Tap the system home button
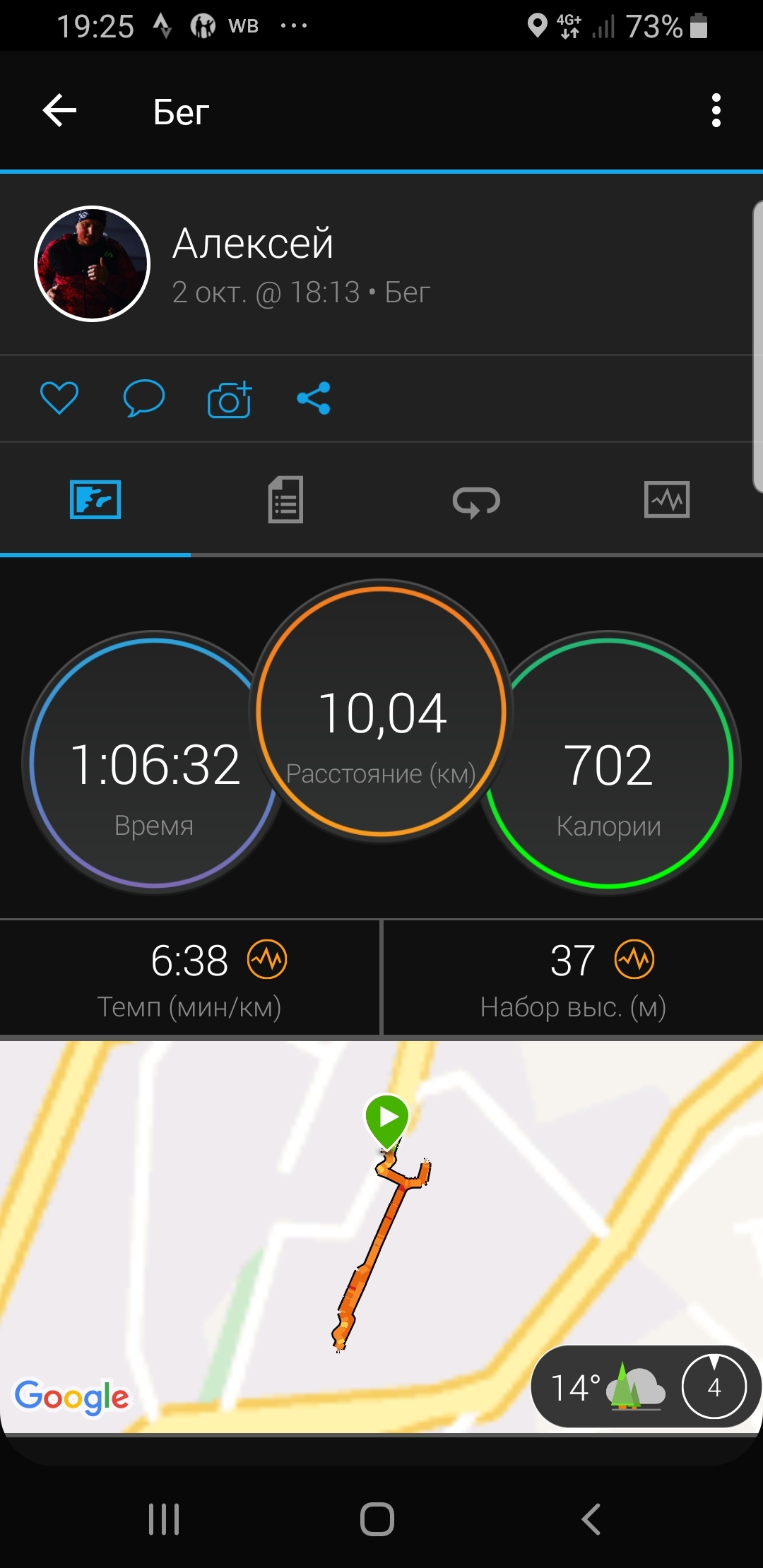763x1568 pixels. (377, 1519)
